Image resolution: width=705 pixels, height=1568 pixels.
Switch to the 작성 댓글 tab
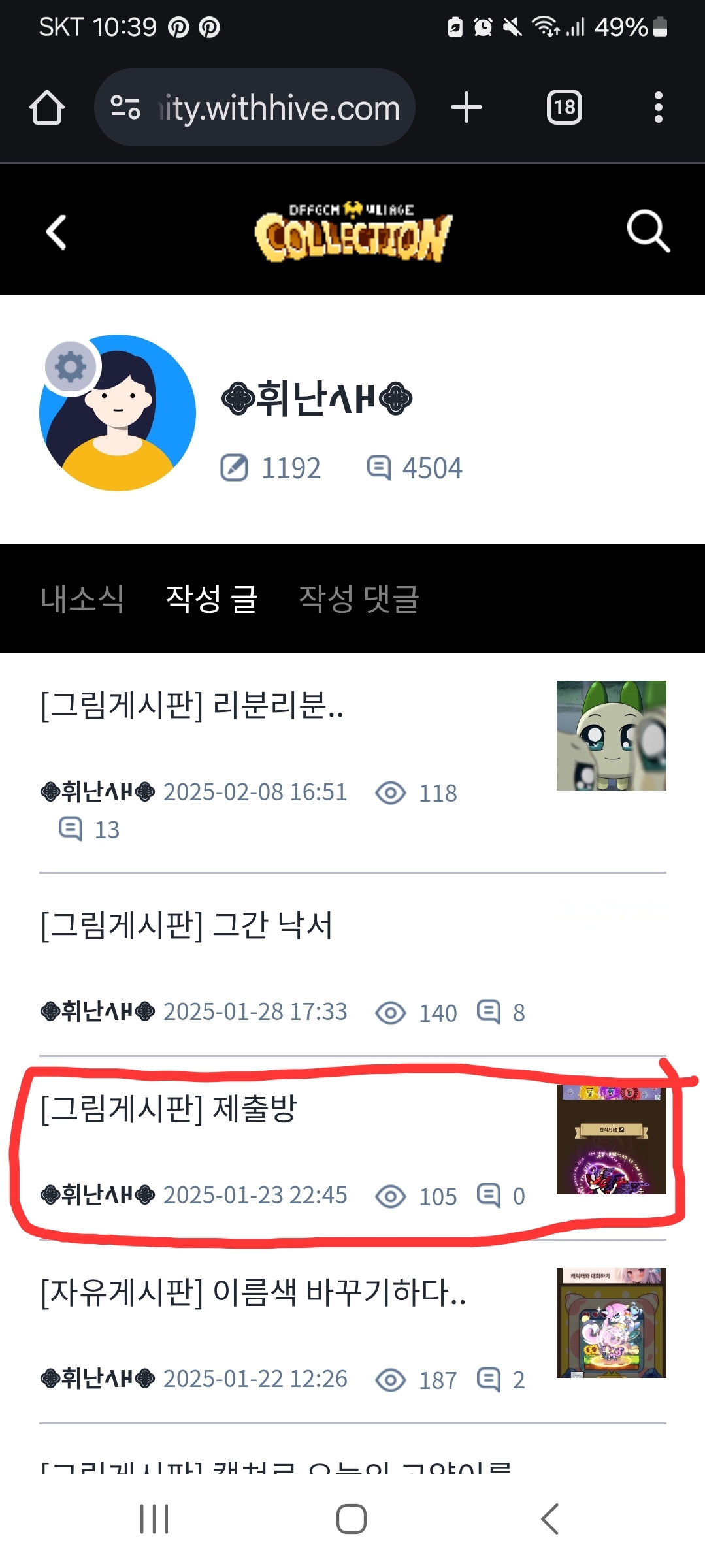click(x=358, y=598)
